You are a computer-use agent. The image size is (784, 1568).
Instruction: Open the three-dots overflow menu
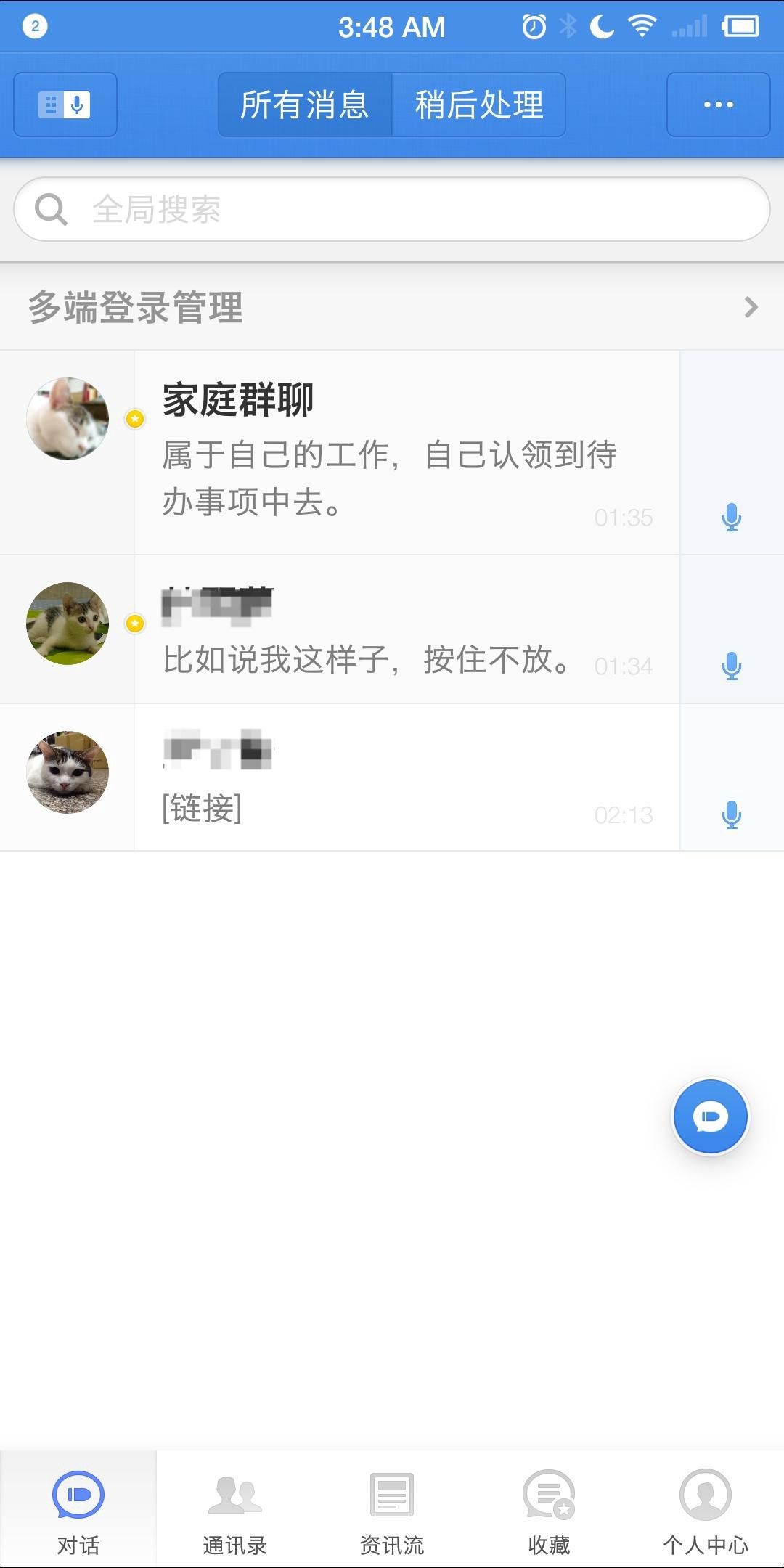718,105
